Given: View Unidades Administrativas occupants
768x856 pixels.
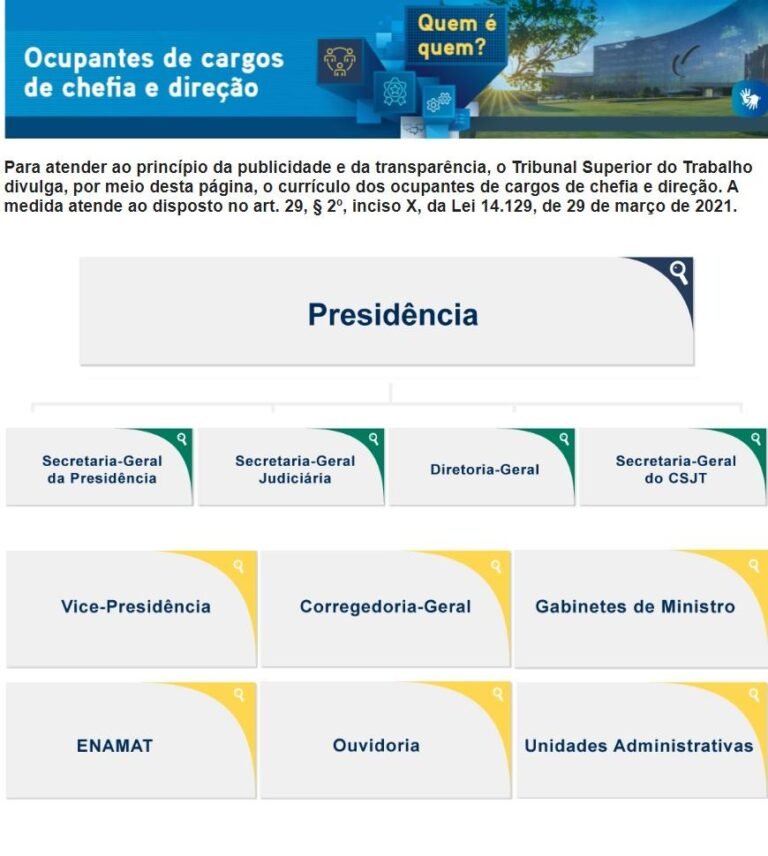Looking at the screenshot, I should (x=639, y=744).
